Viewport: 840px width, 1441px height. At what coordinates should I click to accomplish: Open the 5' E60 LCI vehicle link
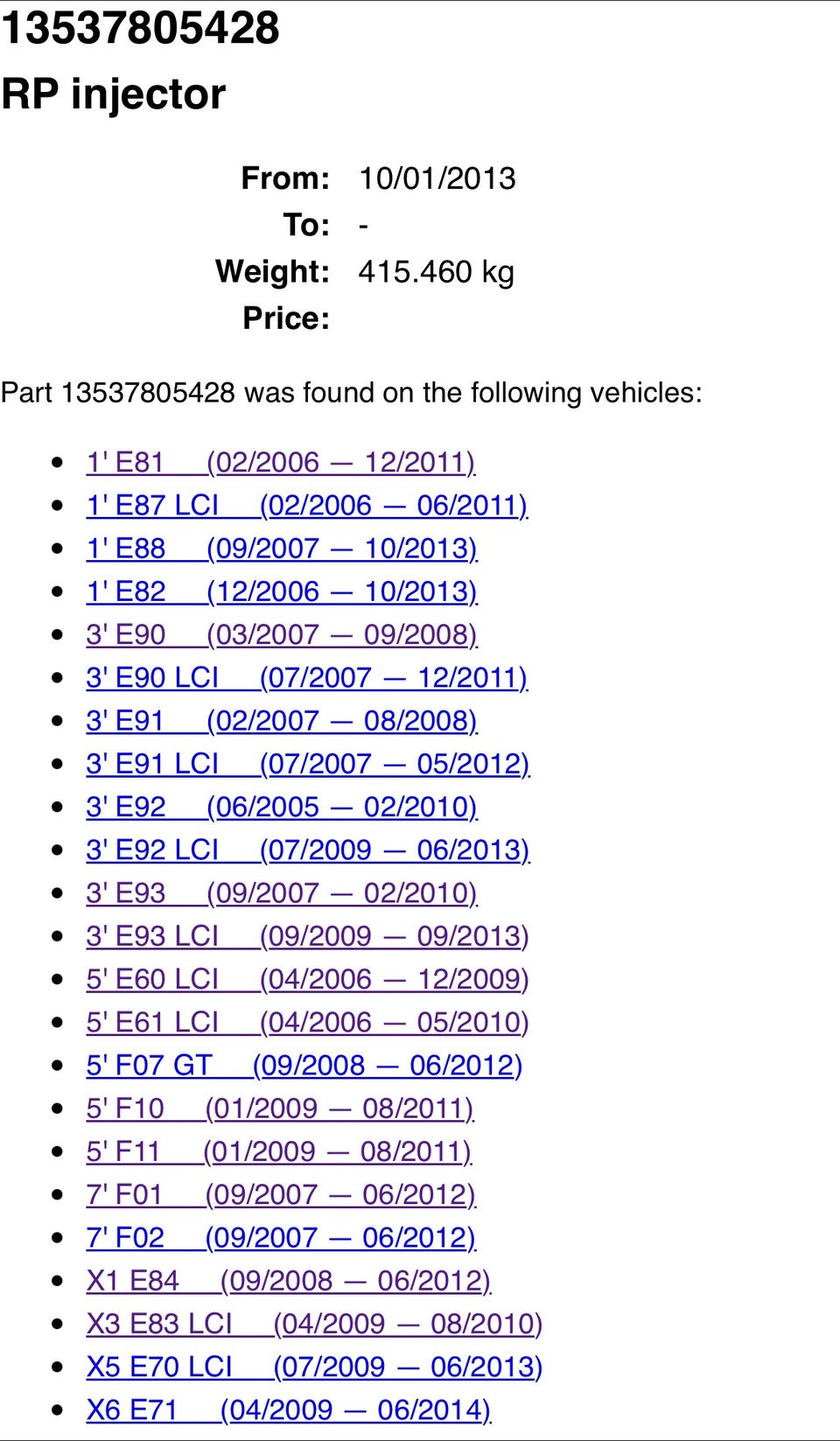tap(307, 979)
